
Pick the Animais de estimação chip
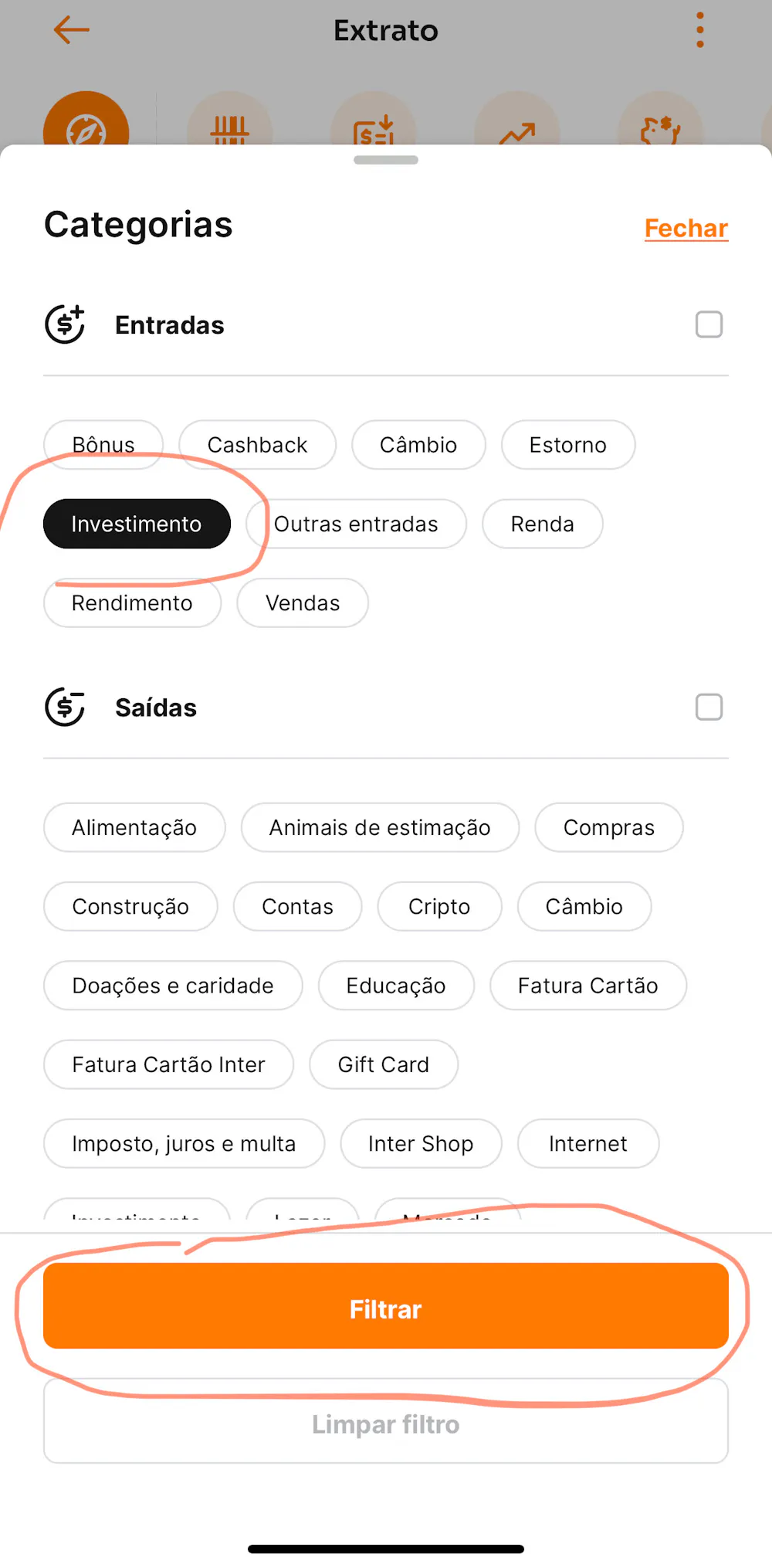coord(379,828)
